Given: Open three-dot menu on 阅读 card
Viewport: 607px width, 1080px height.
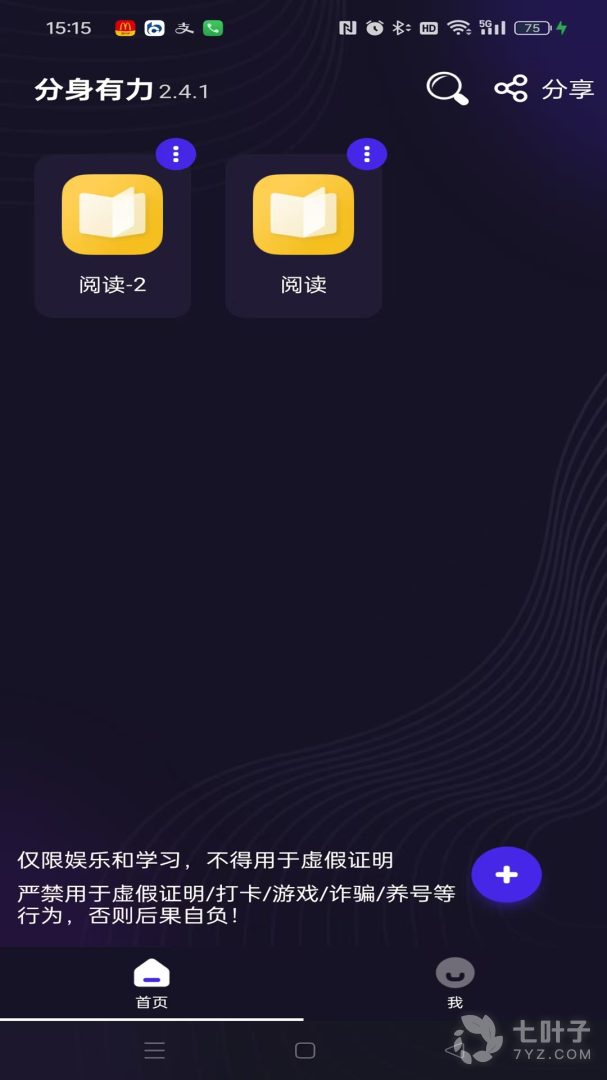Looking at the screenshot, I should (x=367, y=154).
